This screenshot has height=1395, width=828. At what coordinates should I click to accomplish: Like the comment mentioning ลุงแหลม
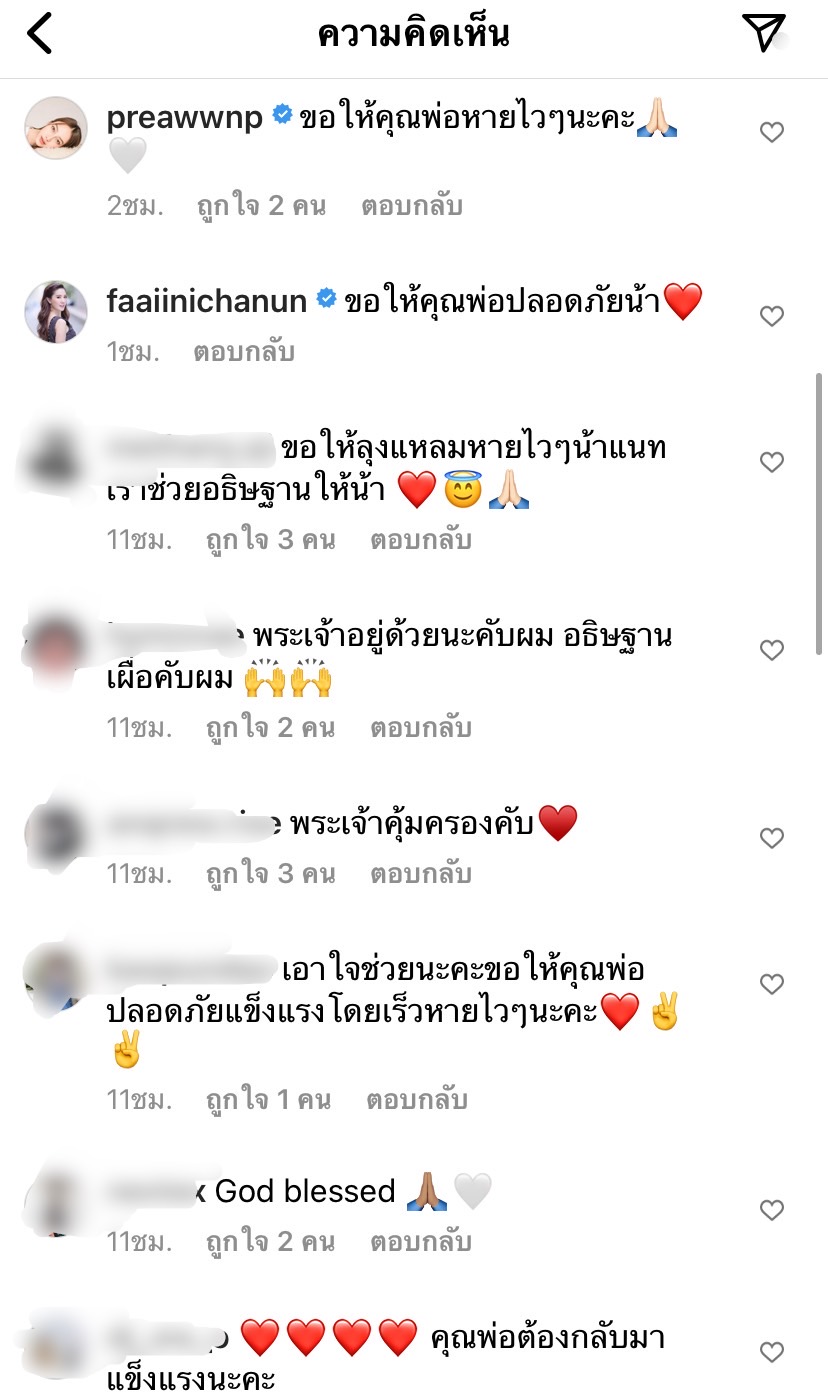point(772,462)
